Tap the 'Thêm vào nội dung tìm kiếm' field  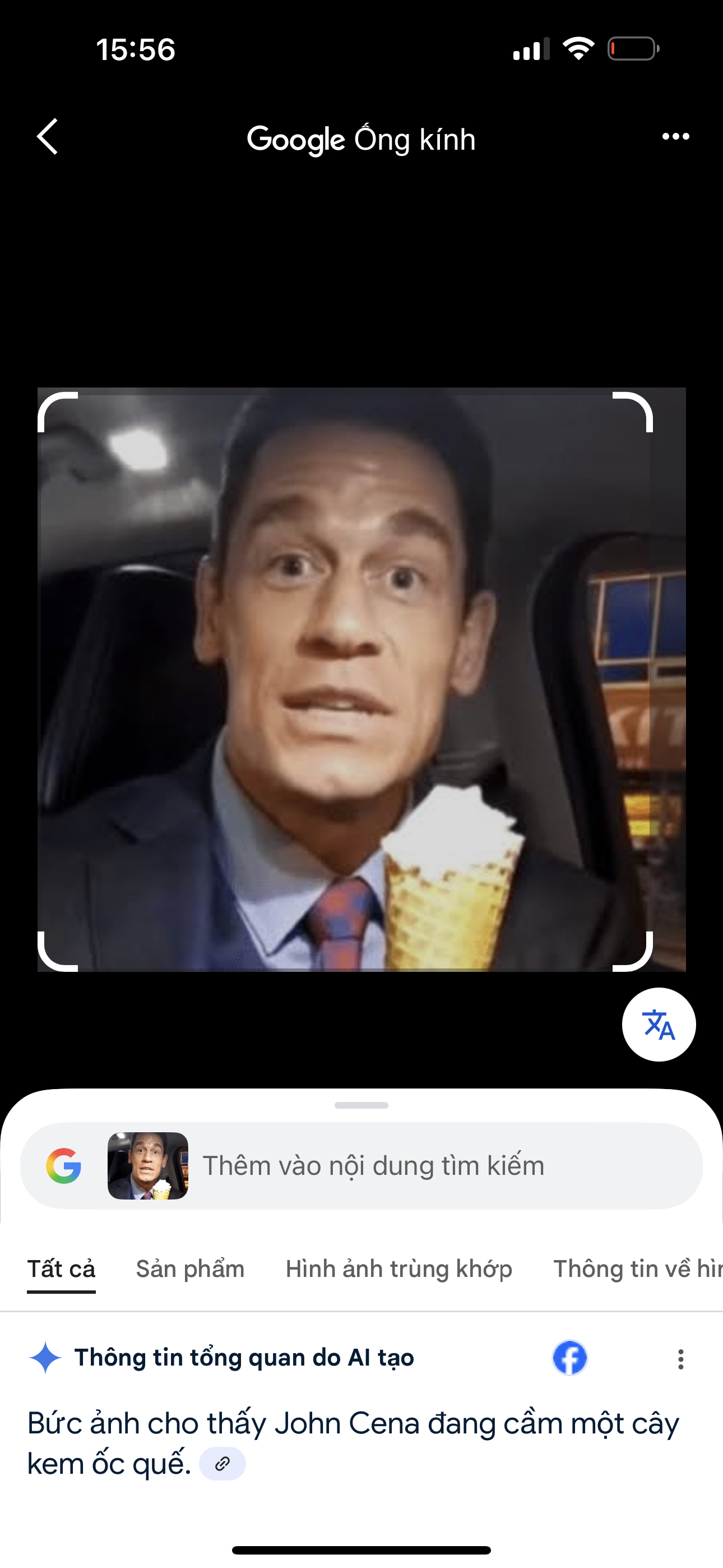(426, 1166)
